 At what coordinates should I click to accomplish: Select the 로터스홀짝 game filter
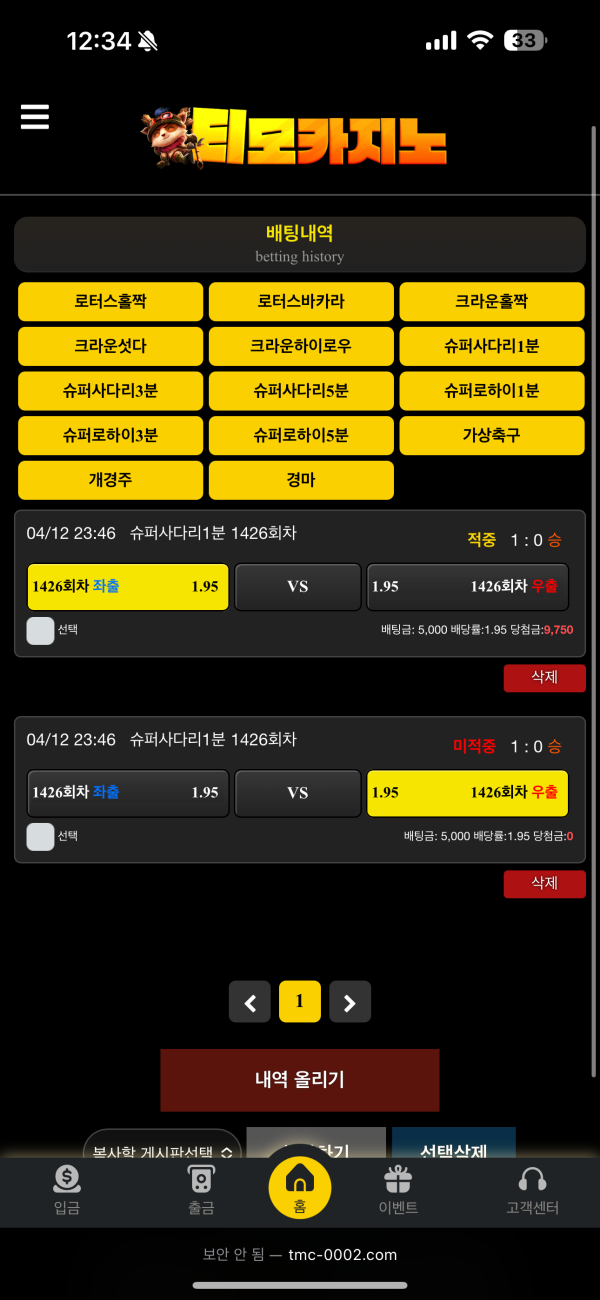110,301
